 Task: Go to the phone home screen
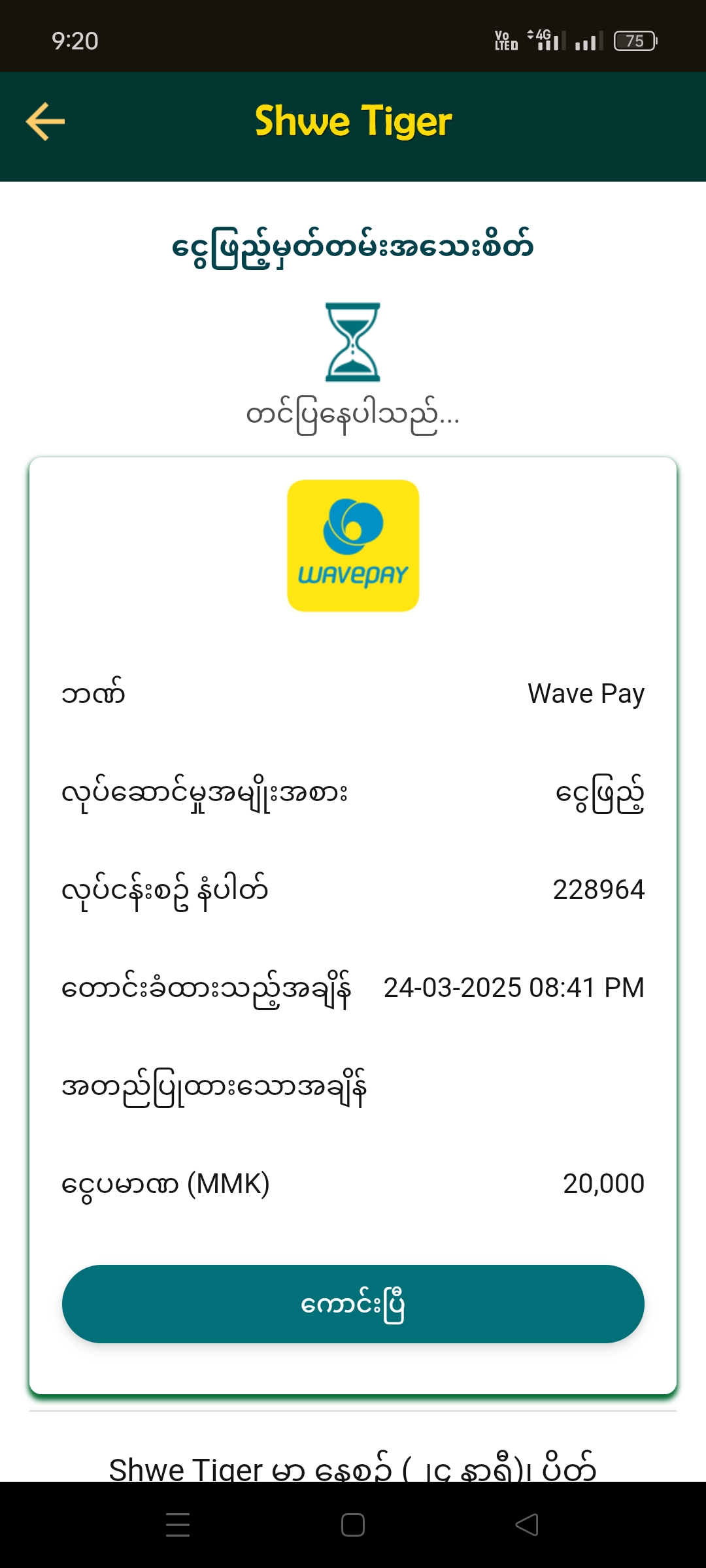[x=353, y=1525]
